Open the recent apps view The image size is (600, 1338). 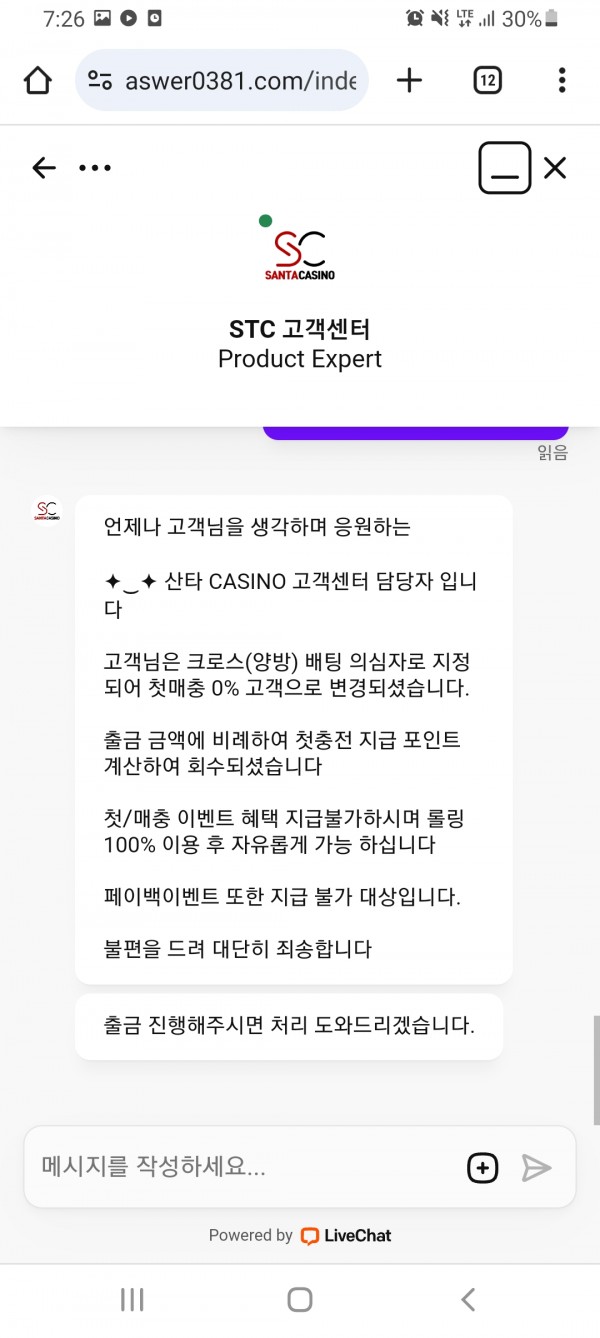[x=132, y=1299]
